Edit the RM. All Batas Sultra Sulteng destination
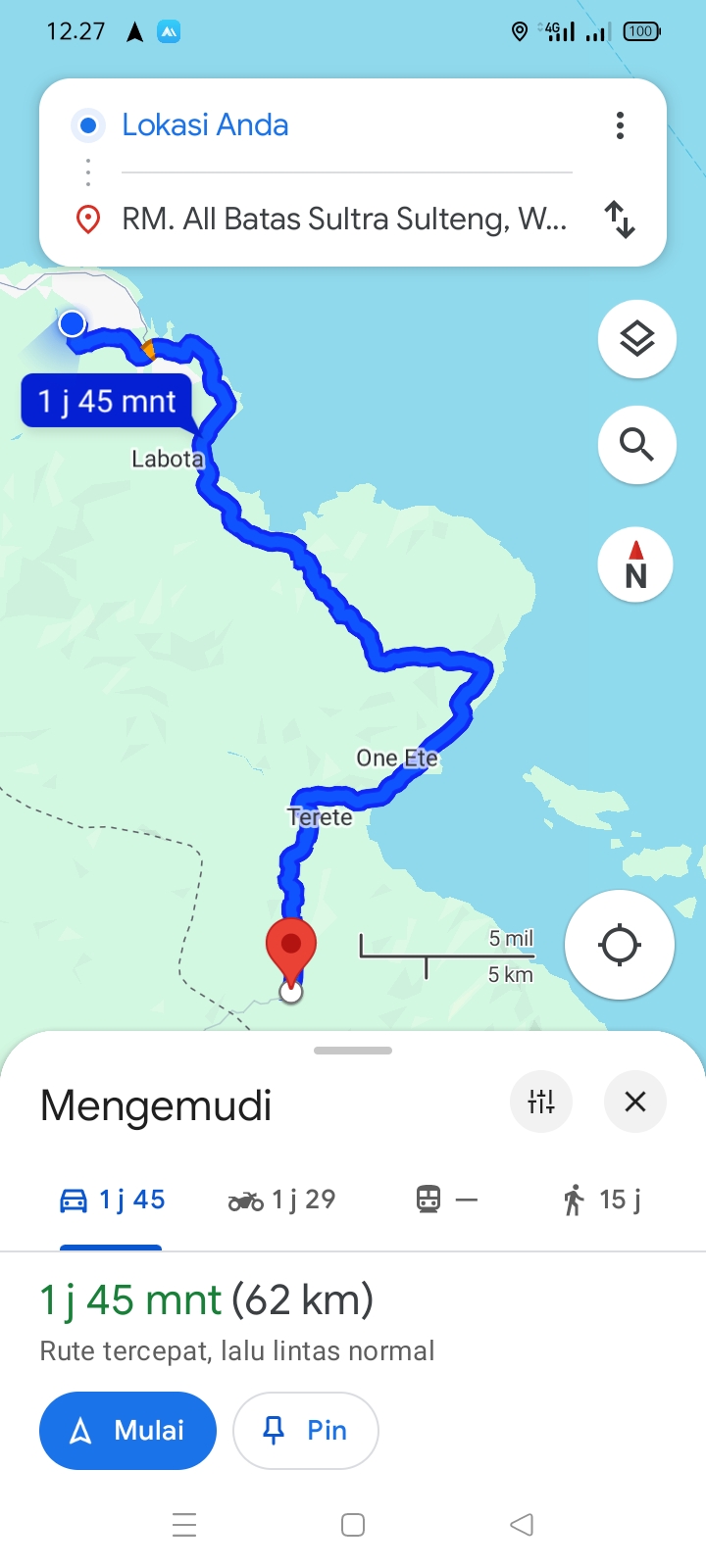The height and width of the screenshot is (1568, 706). click(x=346, y=219)
